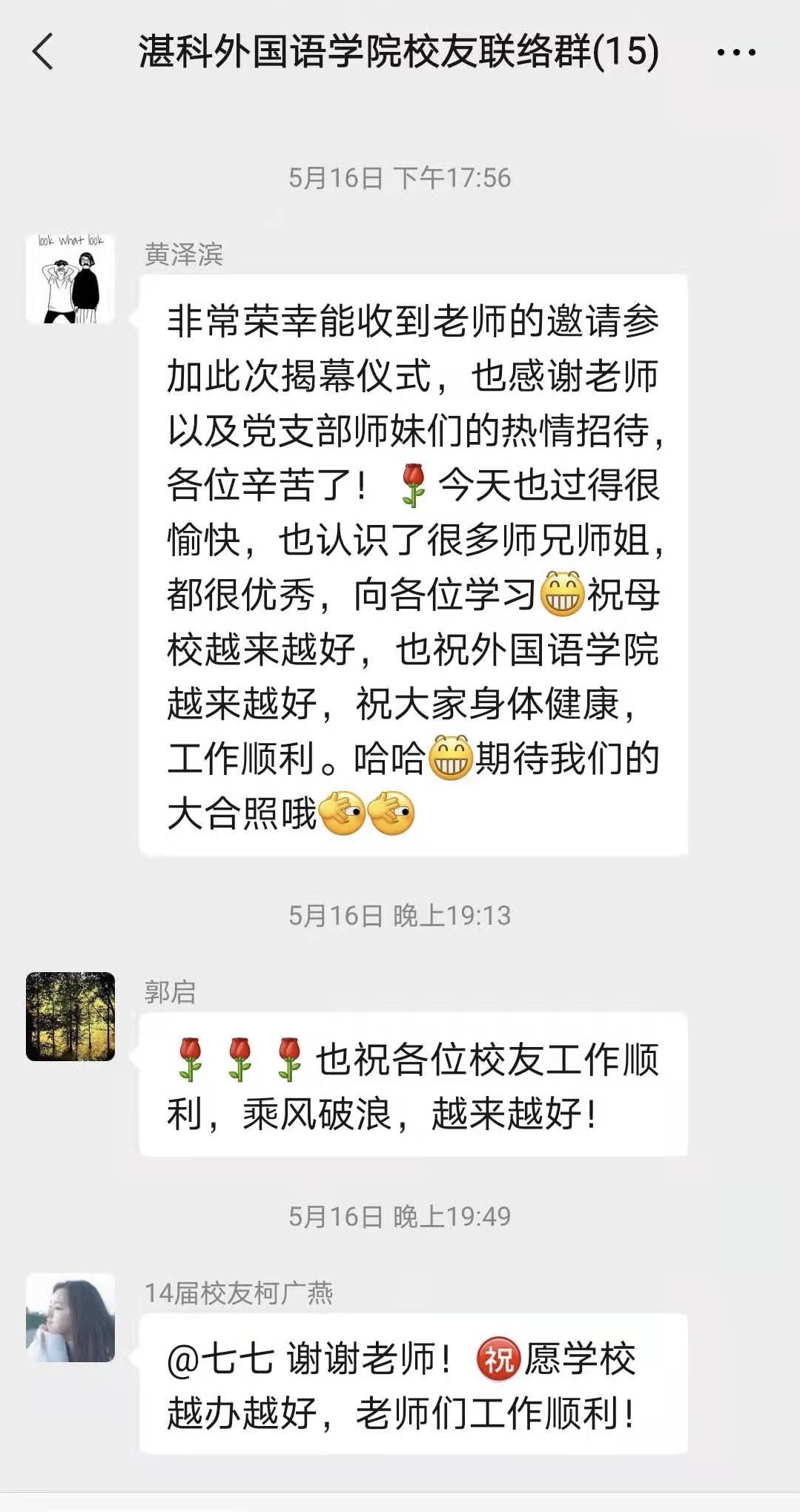Go back from the group chat
The image size is (800, 1512).
click(43, 52)
